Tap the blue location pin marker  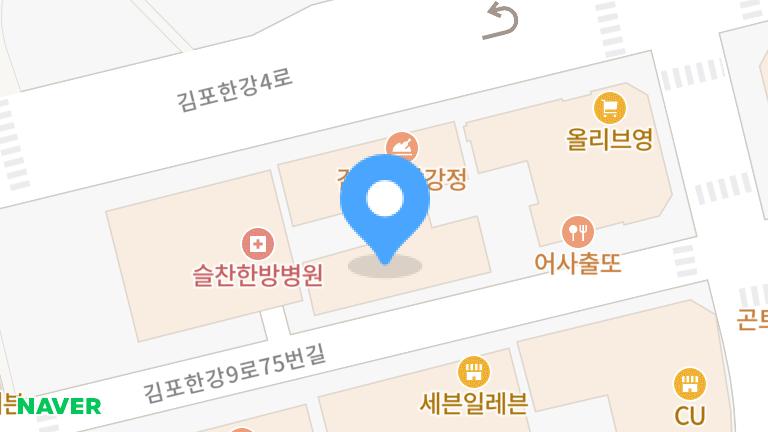385,203
